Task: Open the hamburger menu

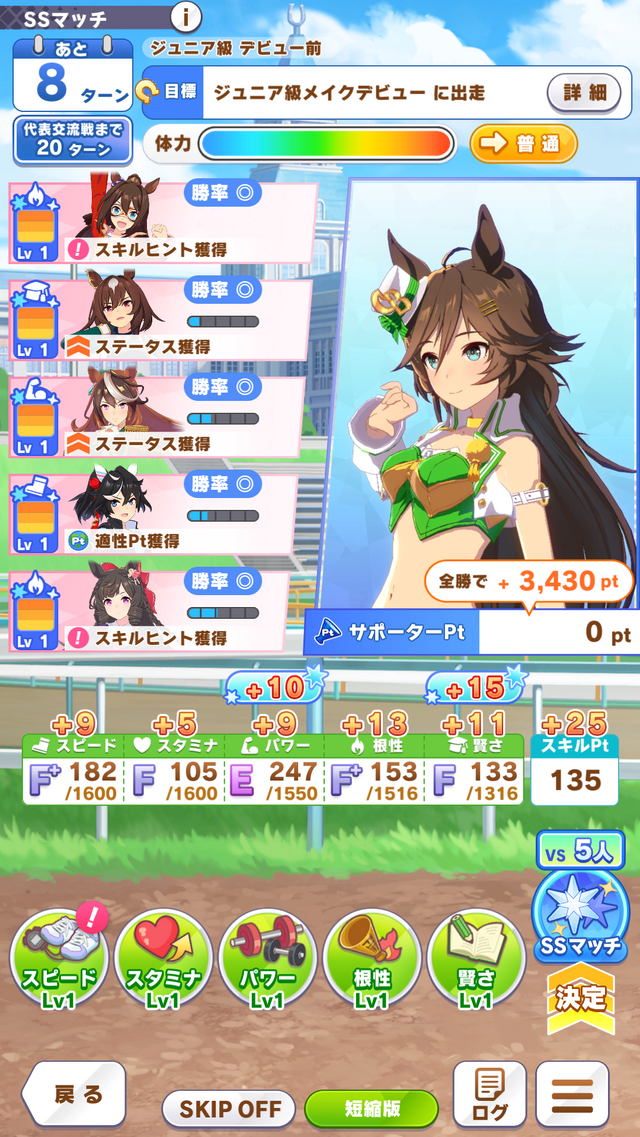Action: click(x=573, y=1094)
